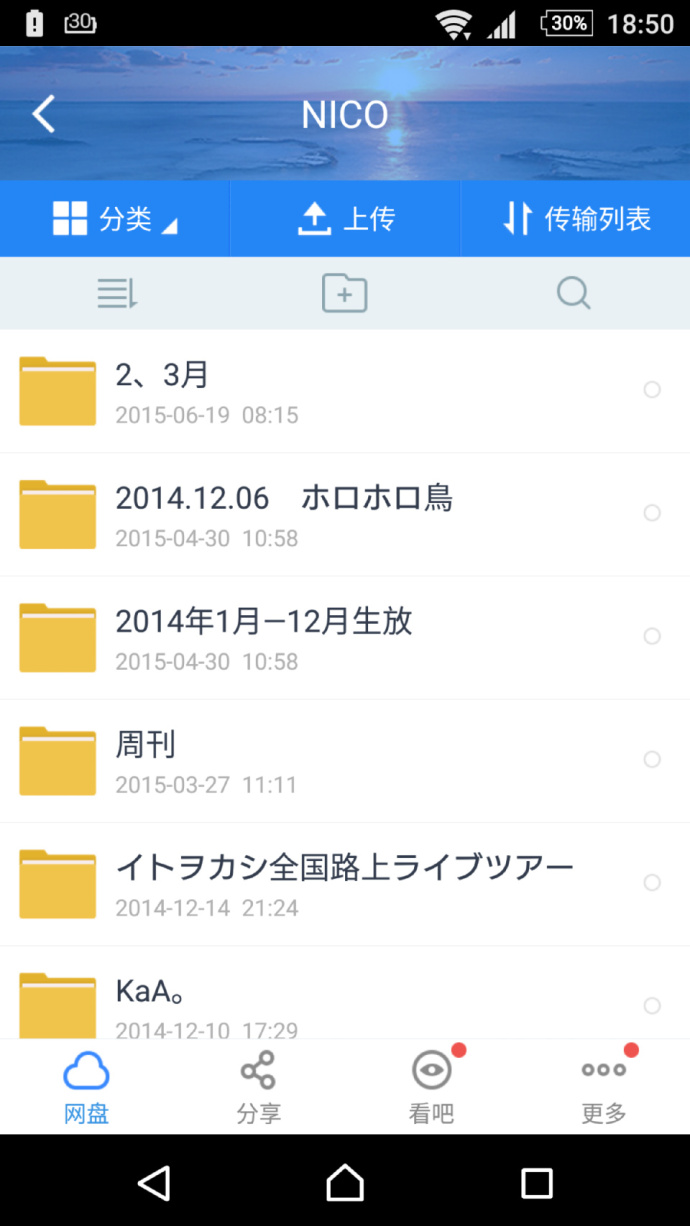This screenshot has width=690, height=1226.
Task: Tap the system home button
Action: point(345,1183)
